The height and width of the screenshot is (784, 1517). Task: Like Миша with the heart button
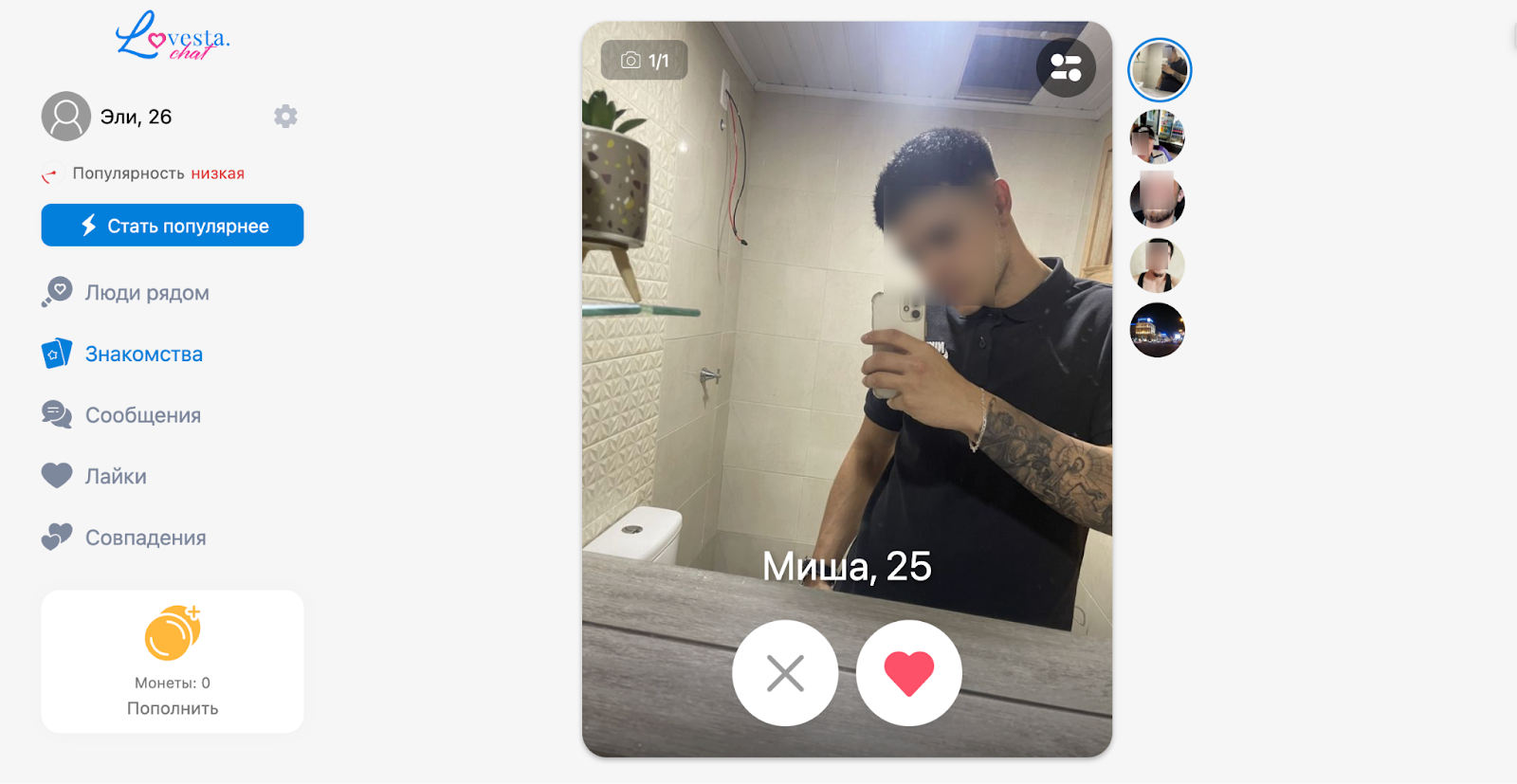click(908, 673)
